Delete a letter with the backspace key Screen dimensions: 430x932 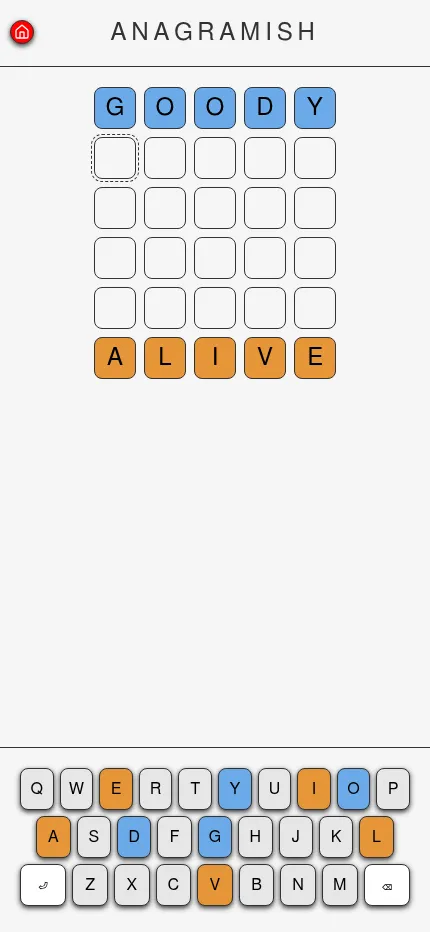coord(387,885)
